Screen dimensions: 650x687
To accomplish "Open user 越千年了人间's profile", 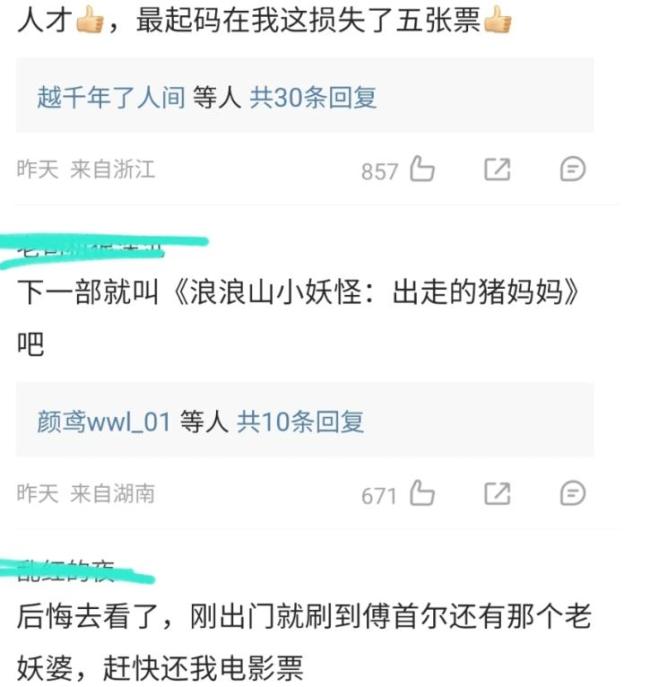I will 110,97.
